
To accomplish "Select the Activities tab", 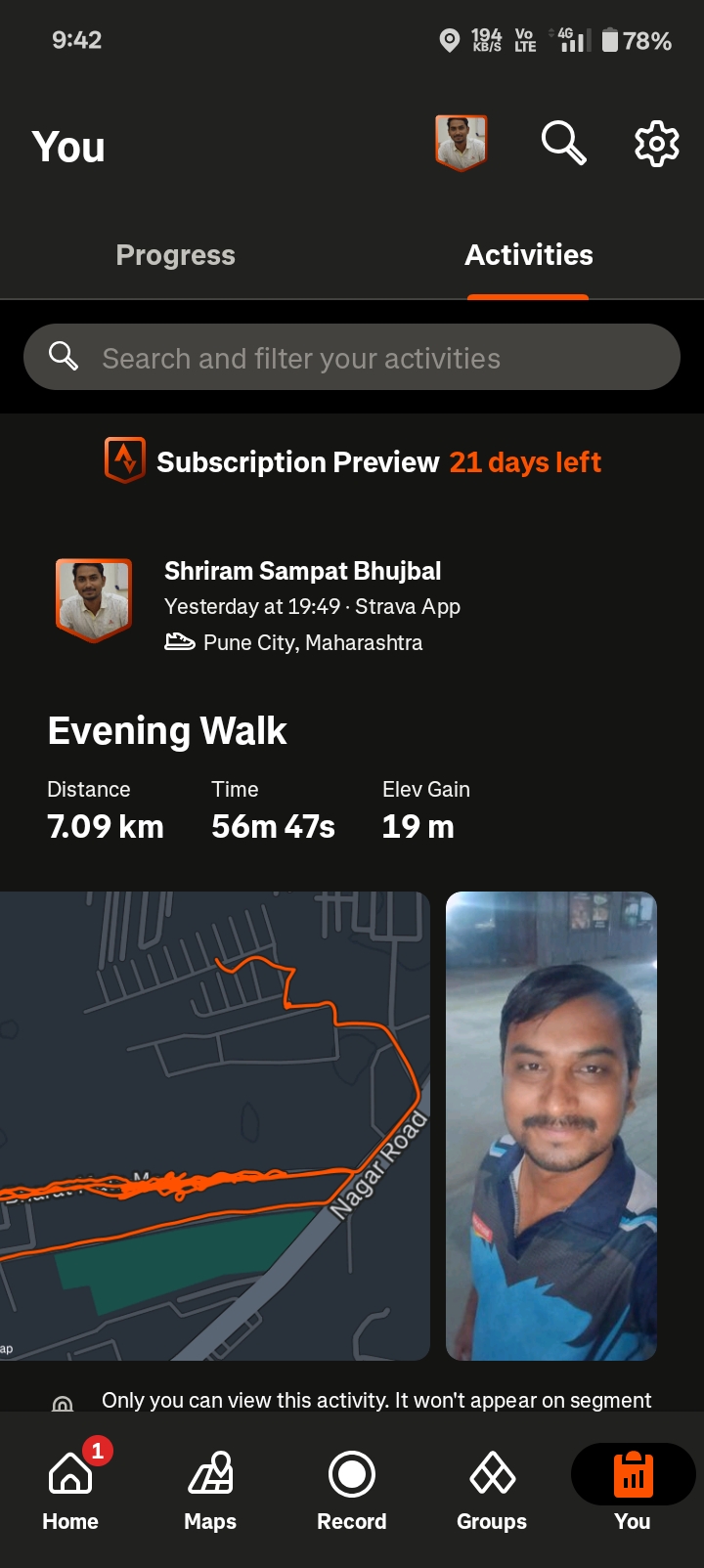I will click(528, 255).
